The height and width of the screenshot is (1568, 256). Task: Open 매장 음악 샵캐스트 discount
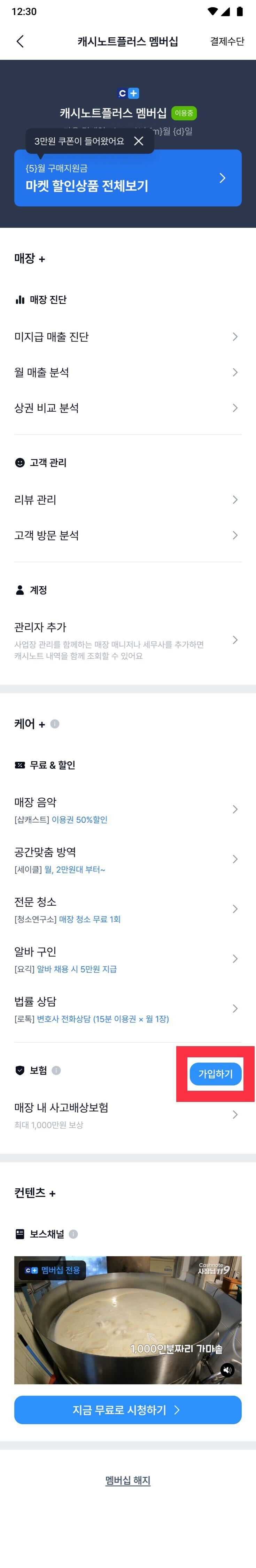128,809
